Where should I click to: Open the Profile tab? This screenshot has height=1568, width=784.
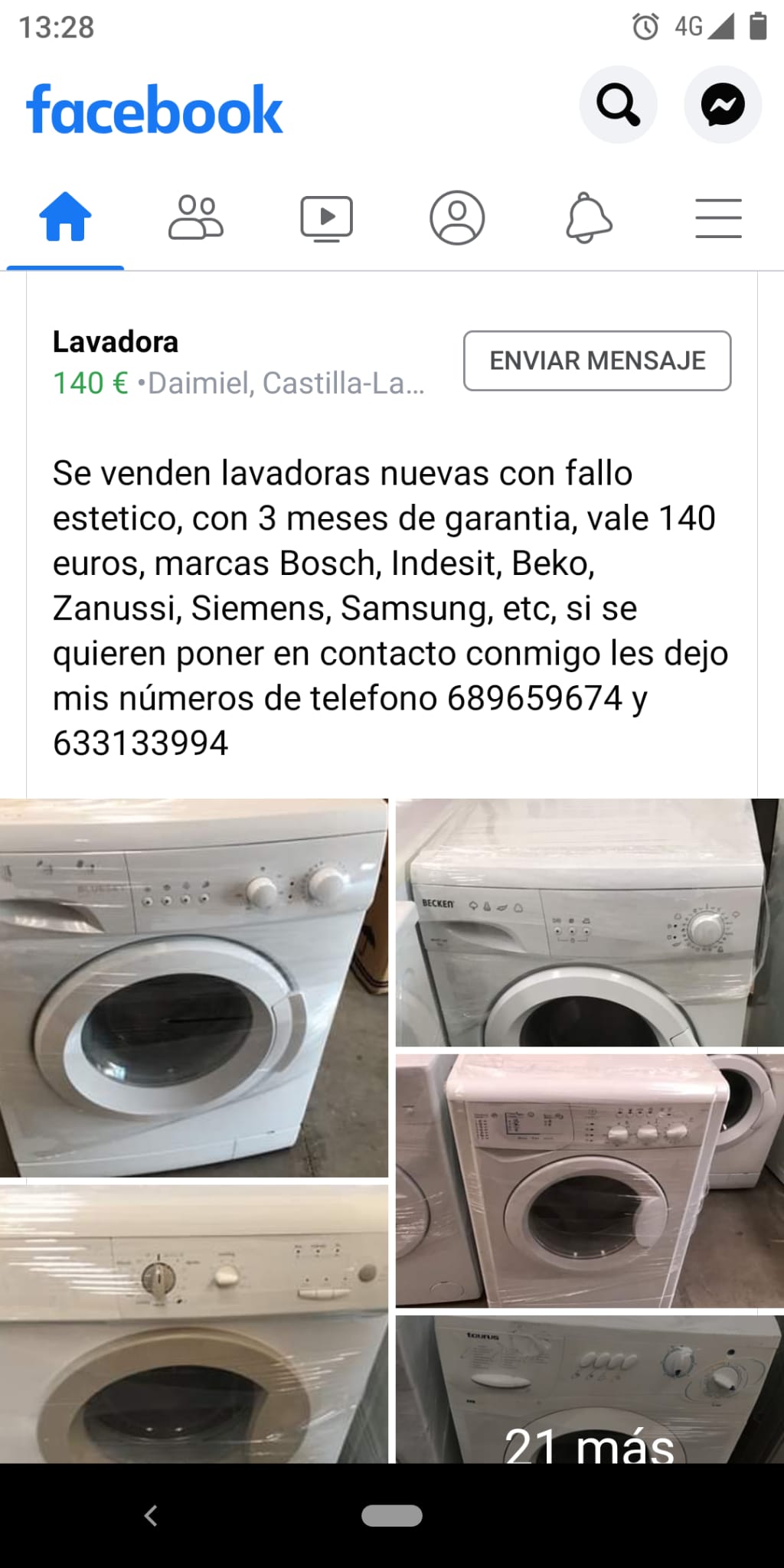[x=457, y=217]
